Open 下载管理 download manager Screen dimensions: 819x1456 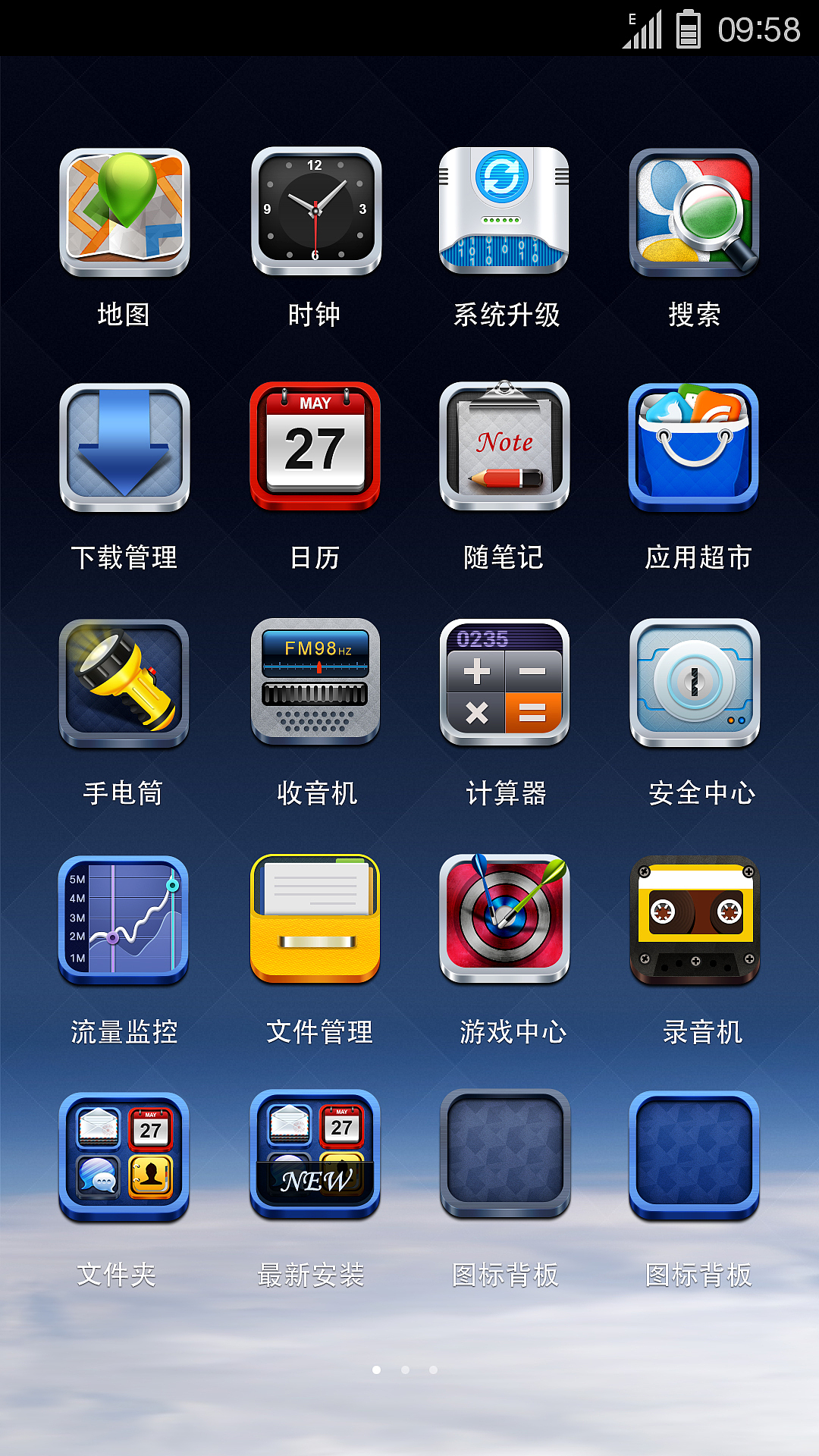tap(124, 447)
